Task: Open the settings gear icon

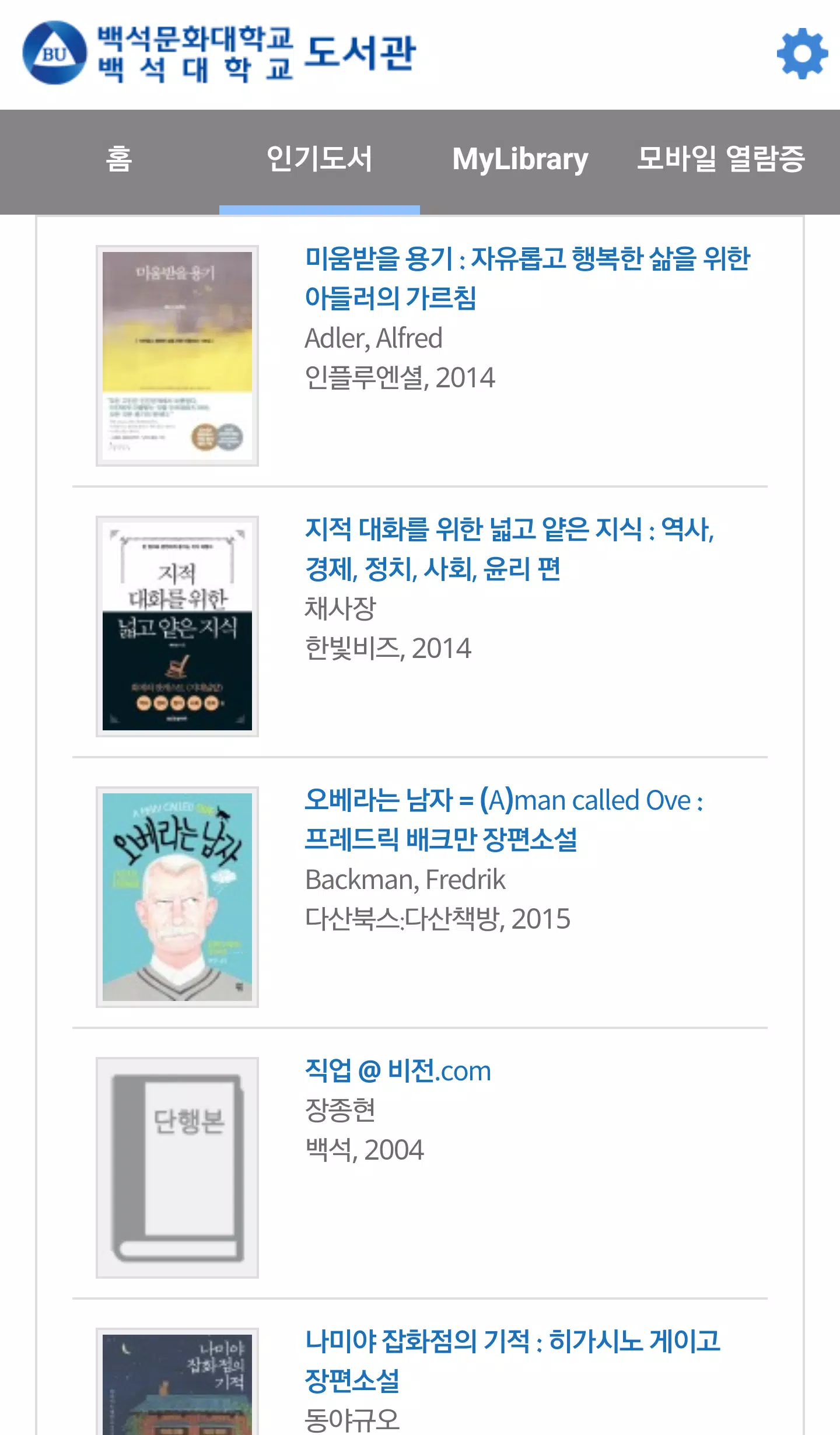Action: click(x=802, y=54)
